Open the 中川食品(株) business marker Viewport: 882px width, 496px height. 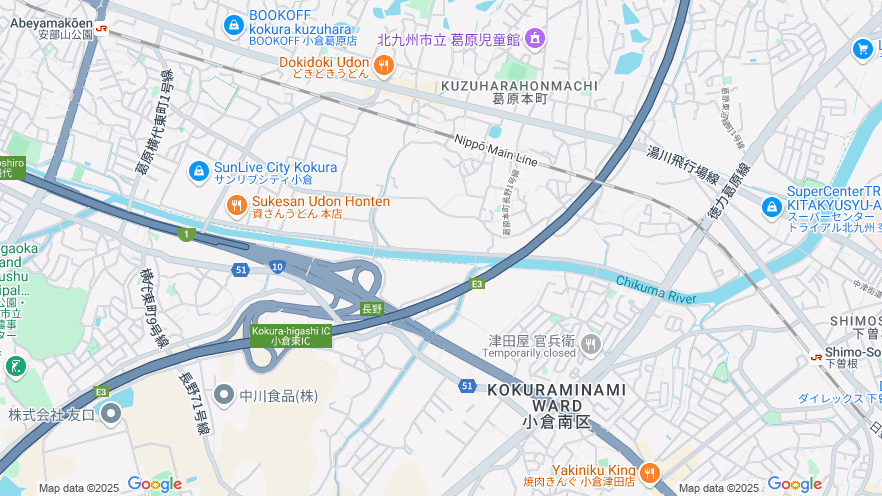(x=224, y=395)
